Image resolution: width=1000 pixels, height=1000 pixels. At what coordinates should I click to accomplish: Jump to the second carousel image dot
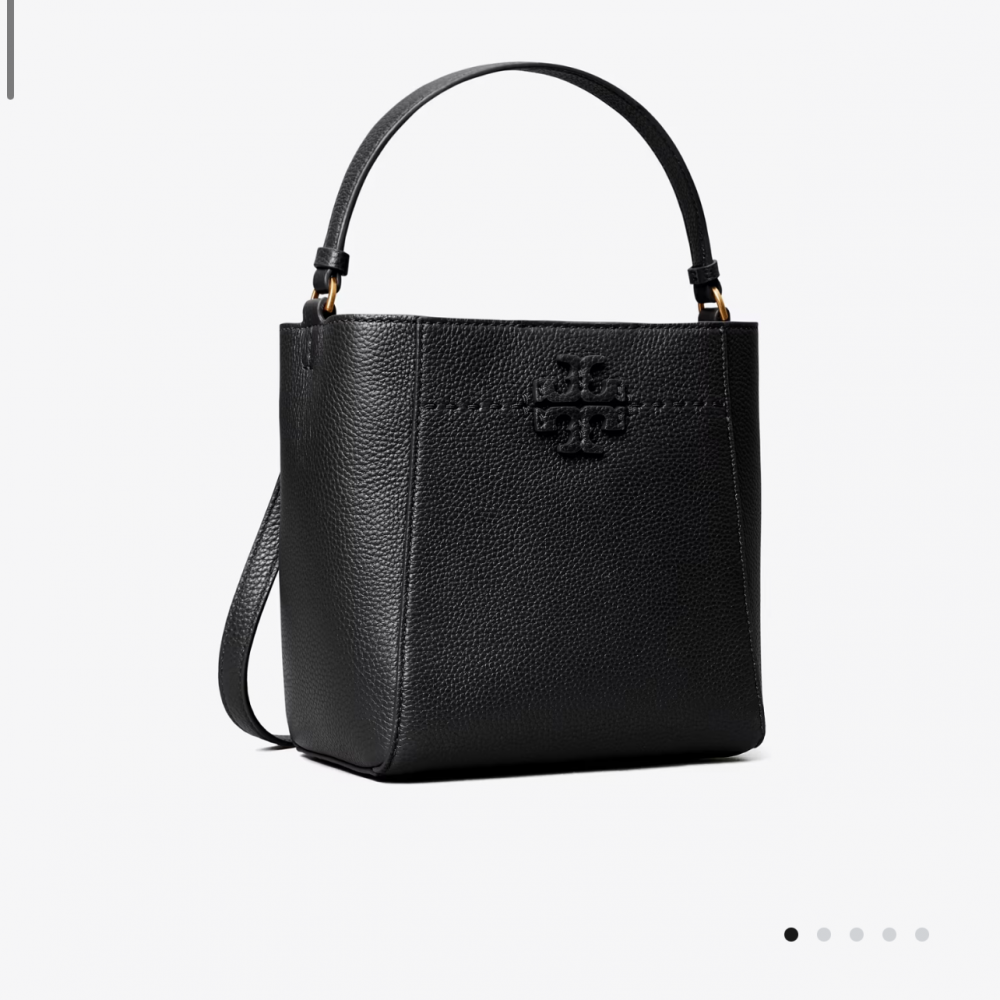[x=824, y=934]
